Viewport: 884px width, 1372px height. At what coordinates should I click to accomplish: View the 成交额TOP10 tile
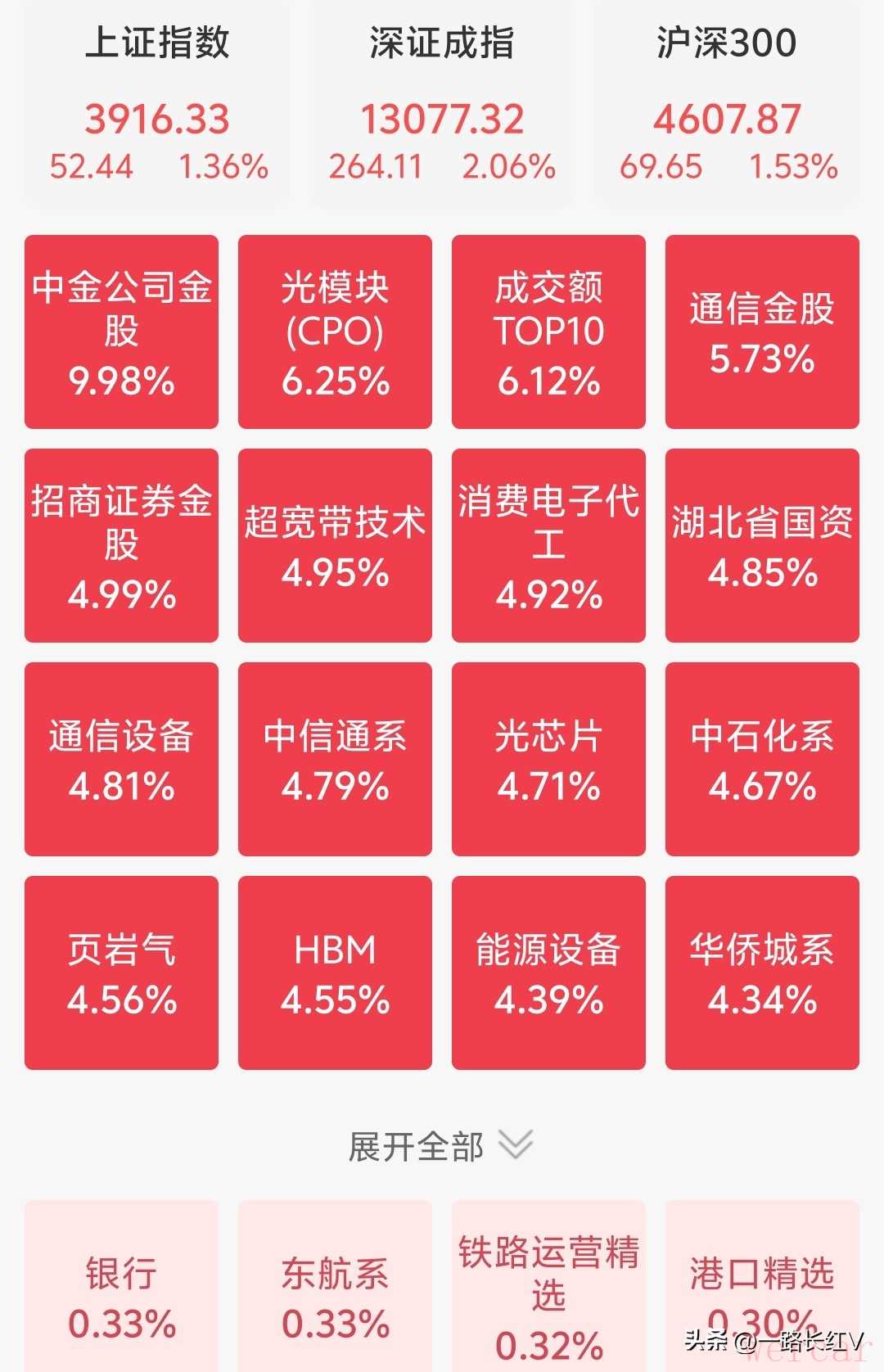548,332
